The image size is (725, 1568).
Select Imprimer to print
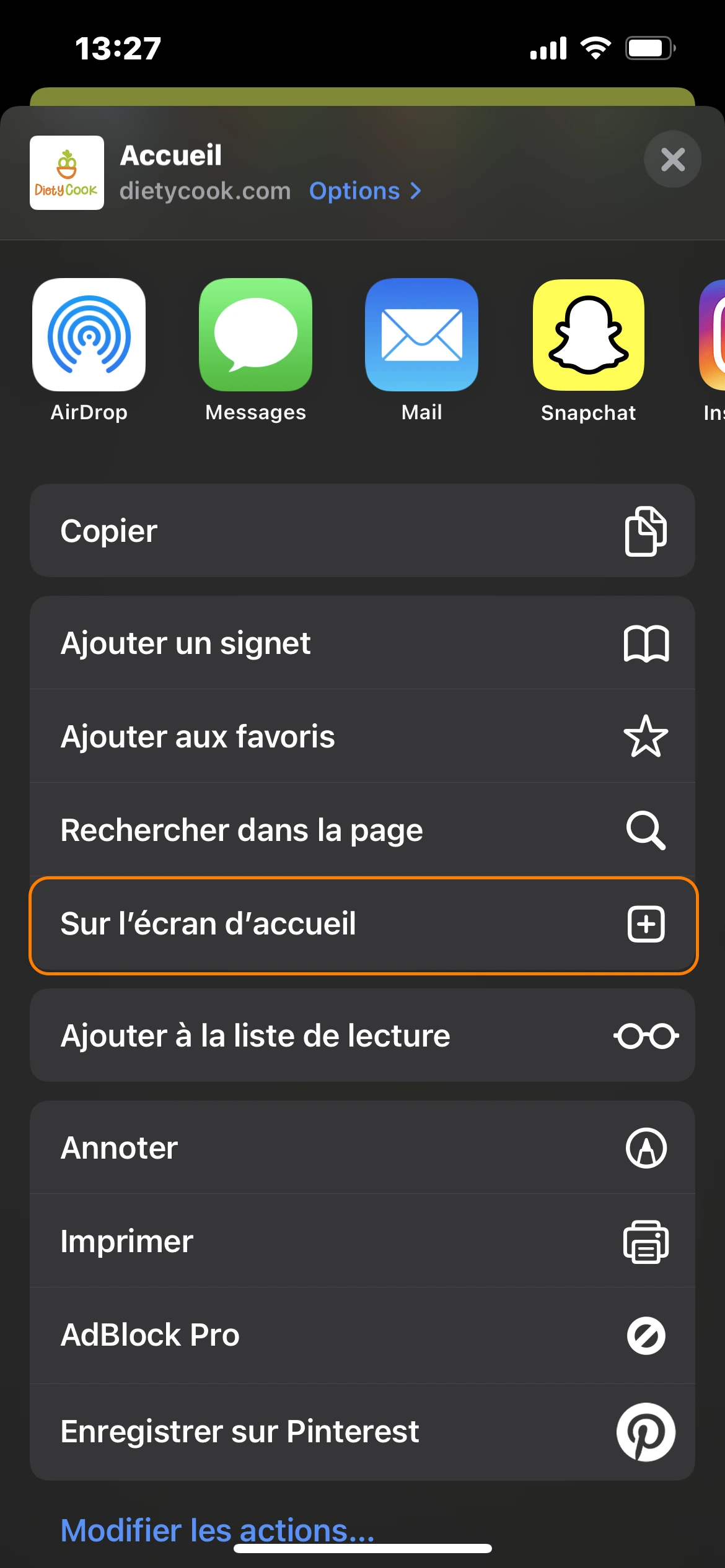point(362,1241)
